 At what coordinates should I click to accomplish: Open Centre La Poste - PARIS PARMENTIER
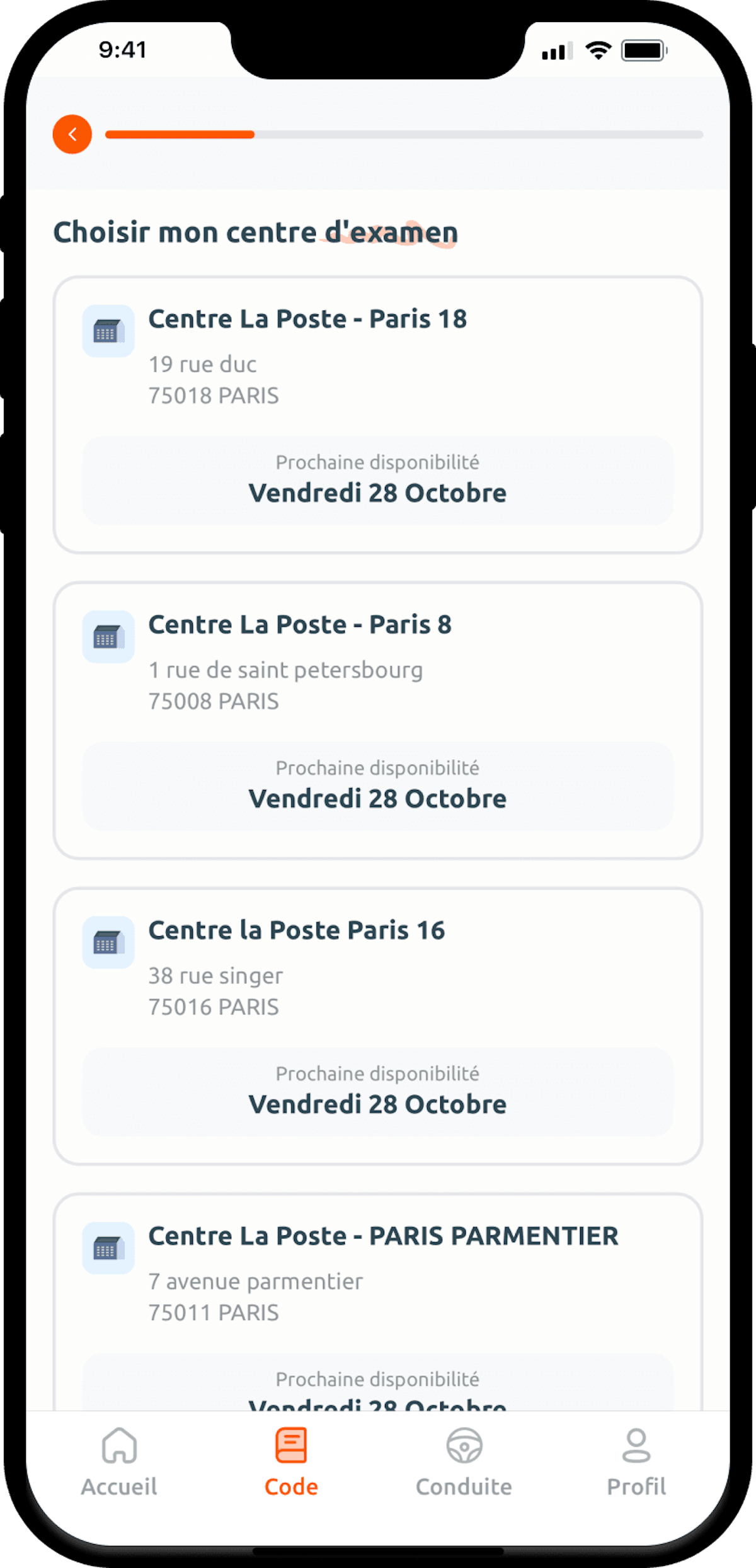[377, 1298]
